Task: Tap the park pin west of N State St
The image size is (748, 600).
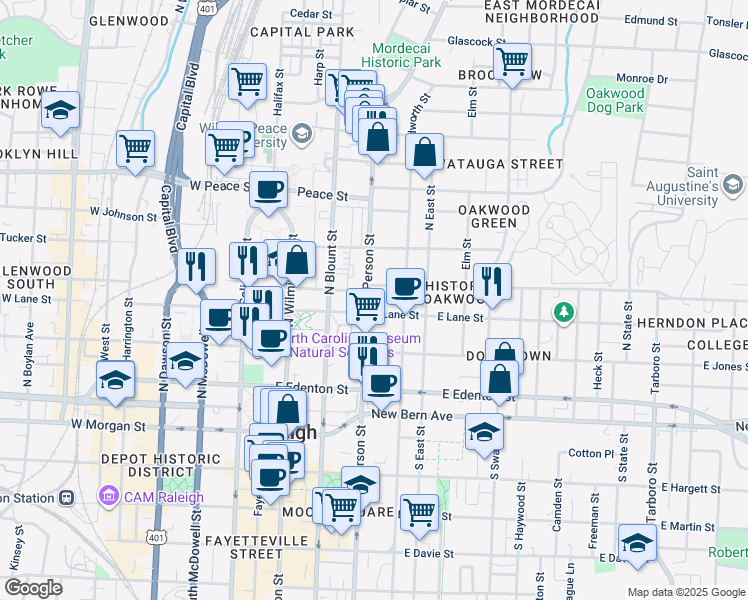Action: [564, 313]
